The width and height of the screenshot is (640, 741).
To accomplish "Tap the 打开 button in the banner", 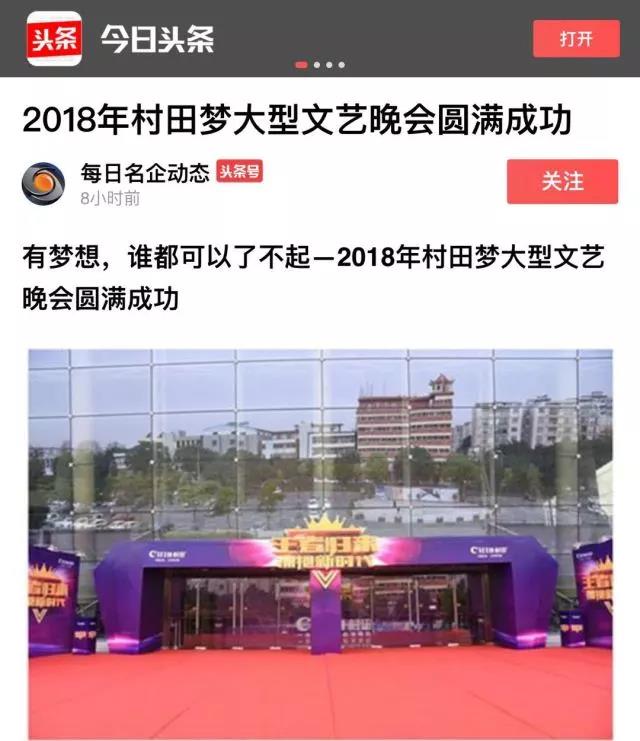I will point(575,39).
